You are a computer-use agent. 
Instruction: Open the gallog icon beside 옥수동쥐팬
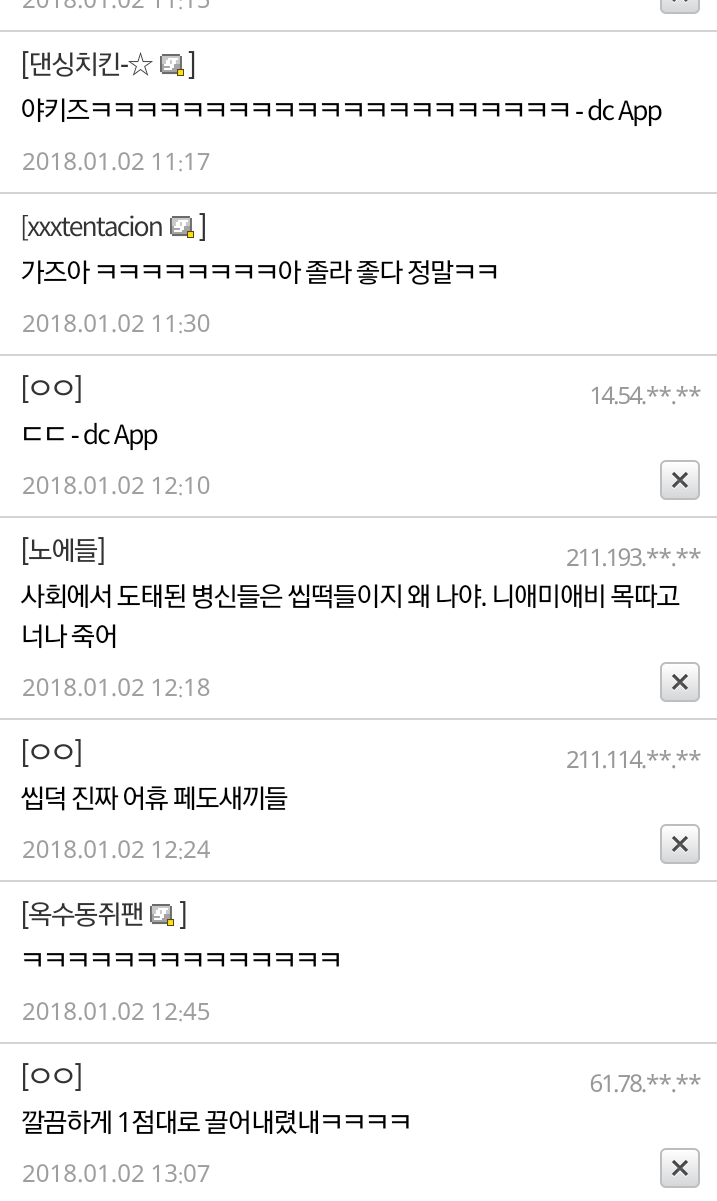pos(162,914)
